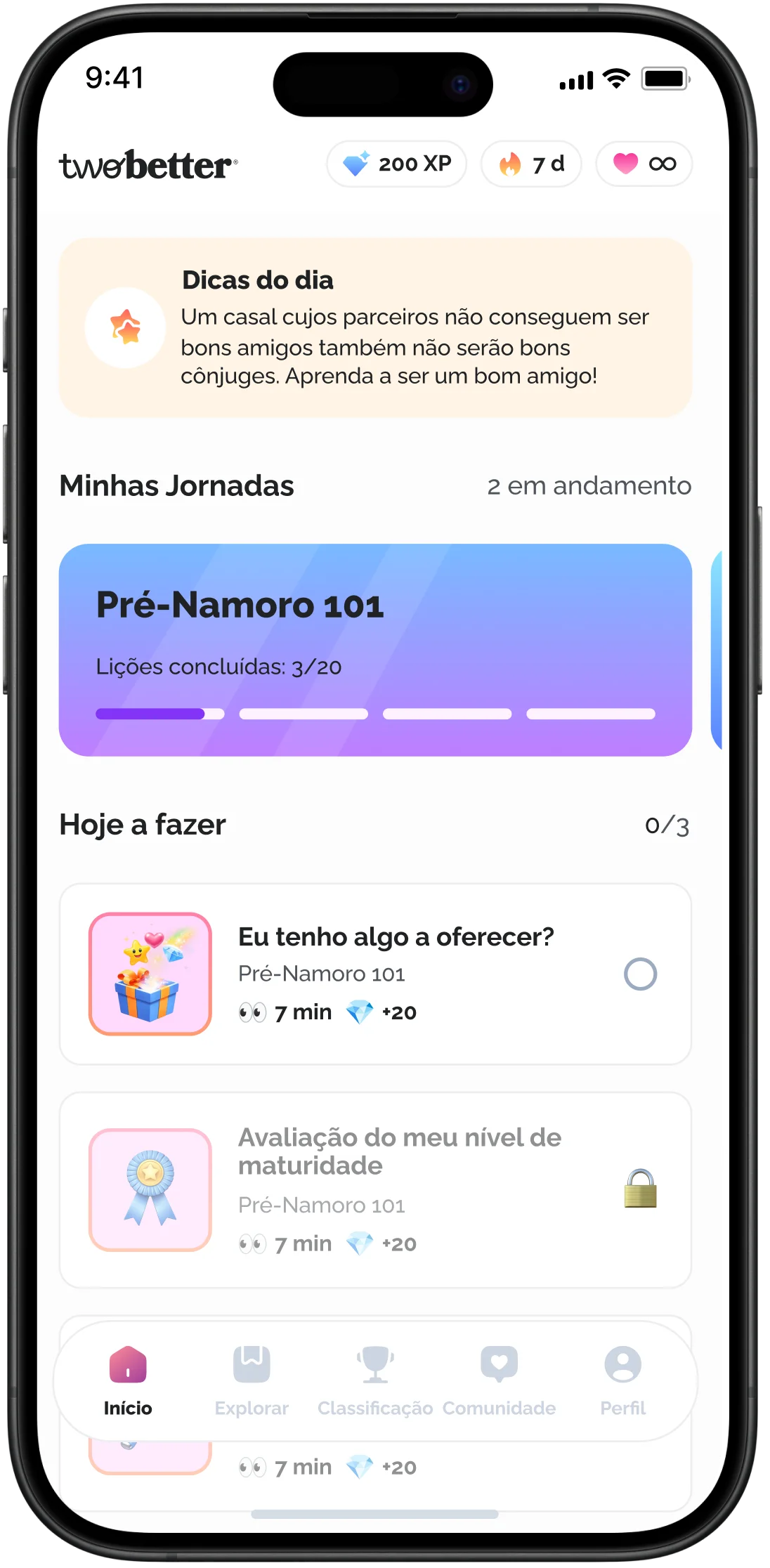Tap the infinite hearts chip

[644, 164]
